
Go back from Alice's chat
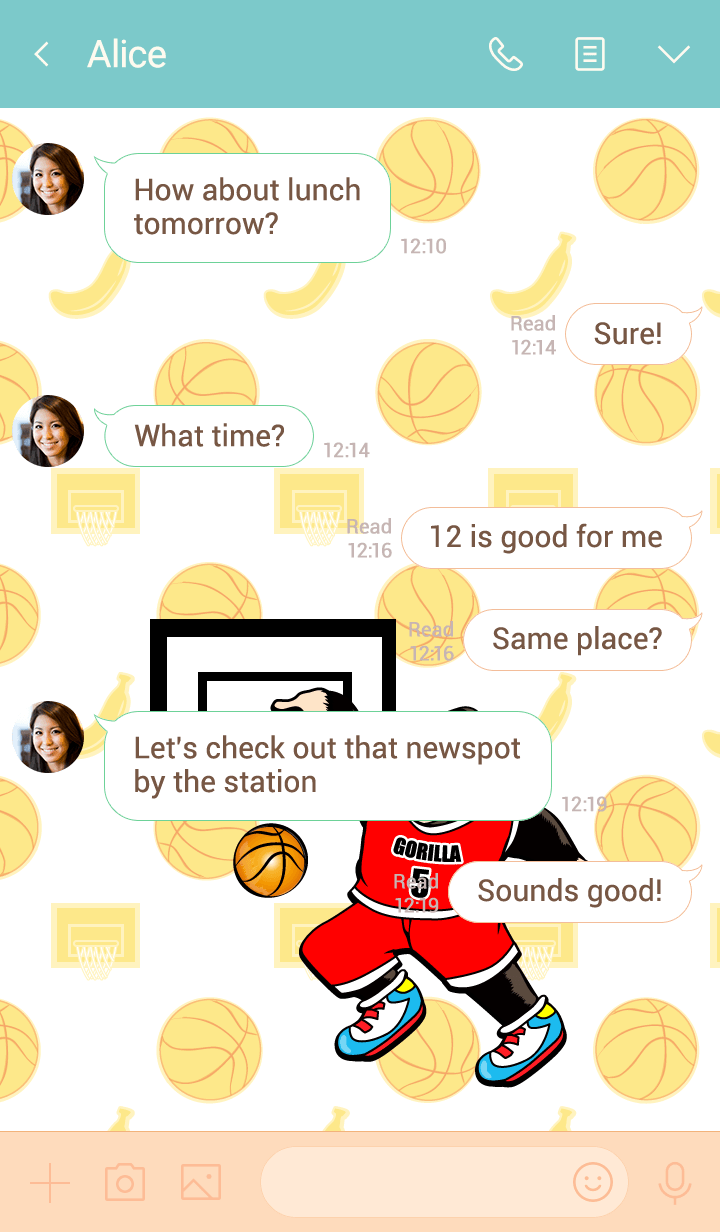pos(41,55)
